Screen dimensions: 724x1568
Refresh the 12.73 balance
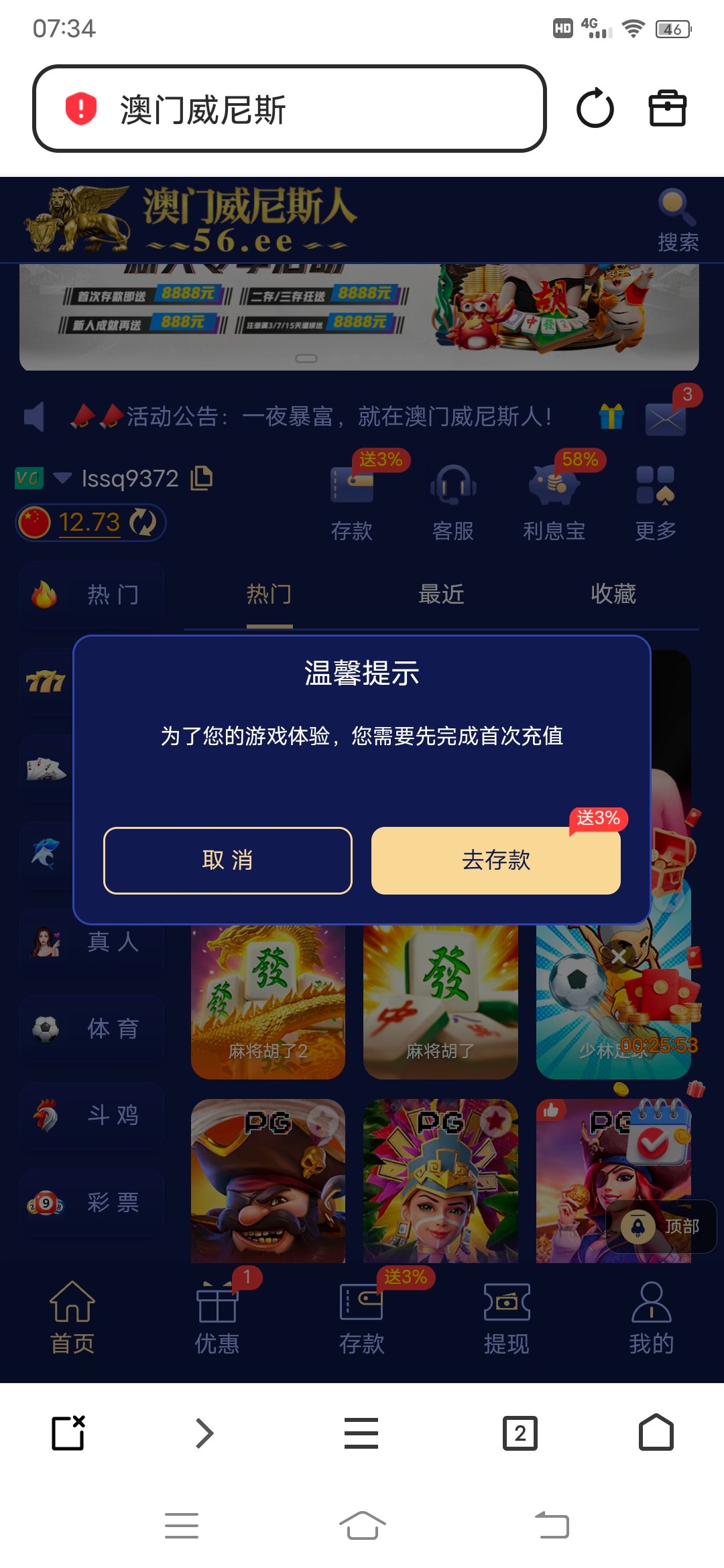pyautogui.click(x=143, y=523)
